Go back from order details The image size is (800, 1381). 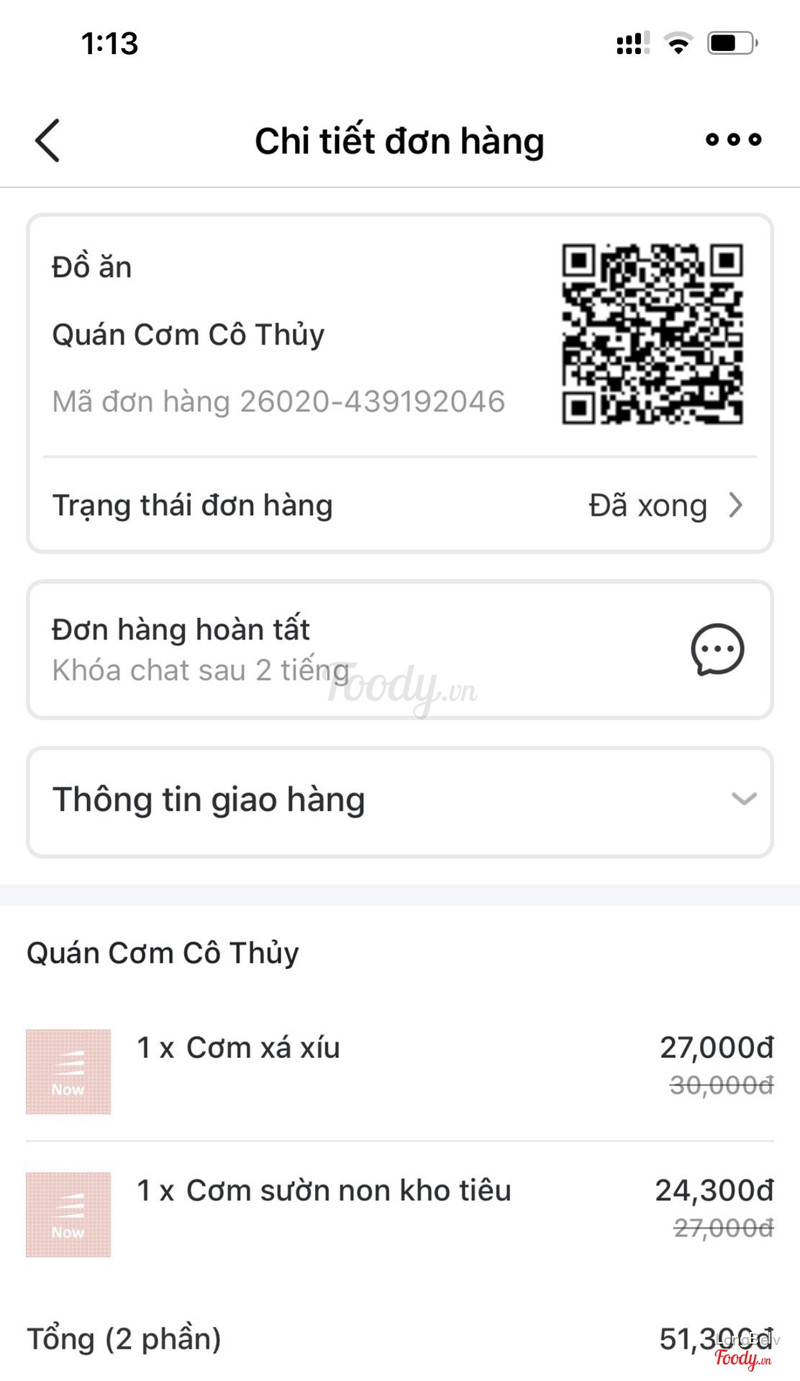click(47, 140)
